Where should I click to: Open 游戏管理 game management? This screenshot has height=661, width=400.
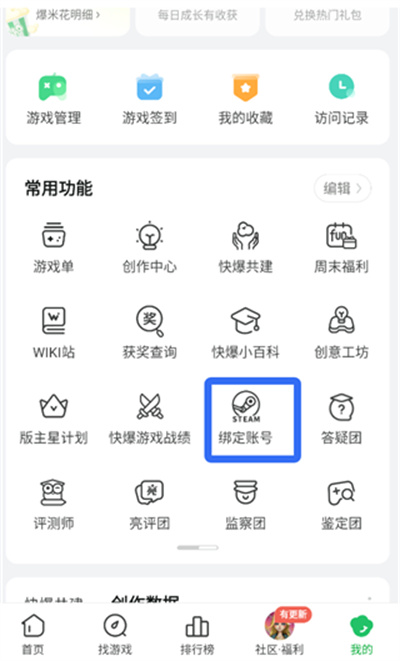[x=53, y=99]
